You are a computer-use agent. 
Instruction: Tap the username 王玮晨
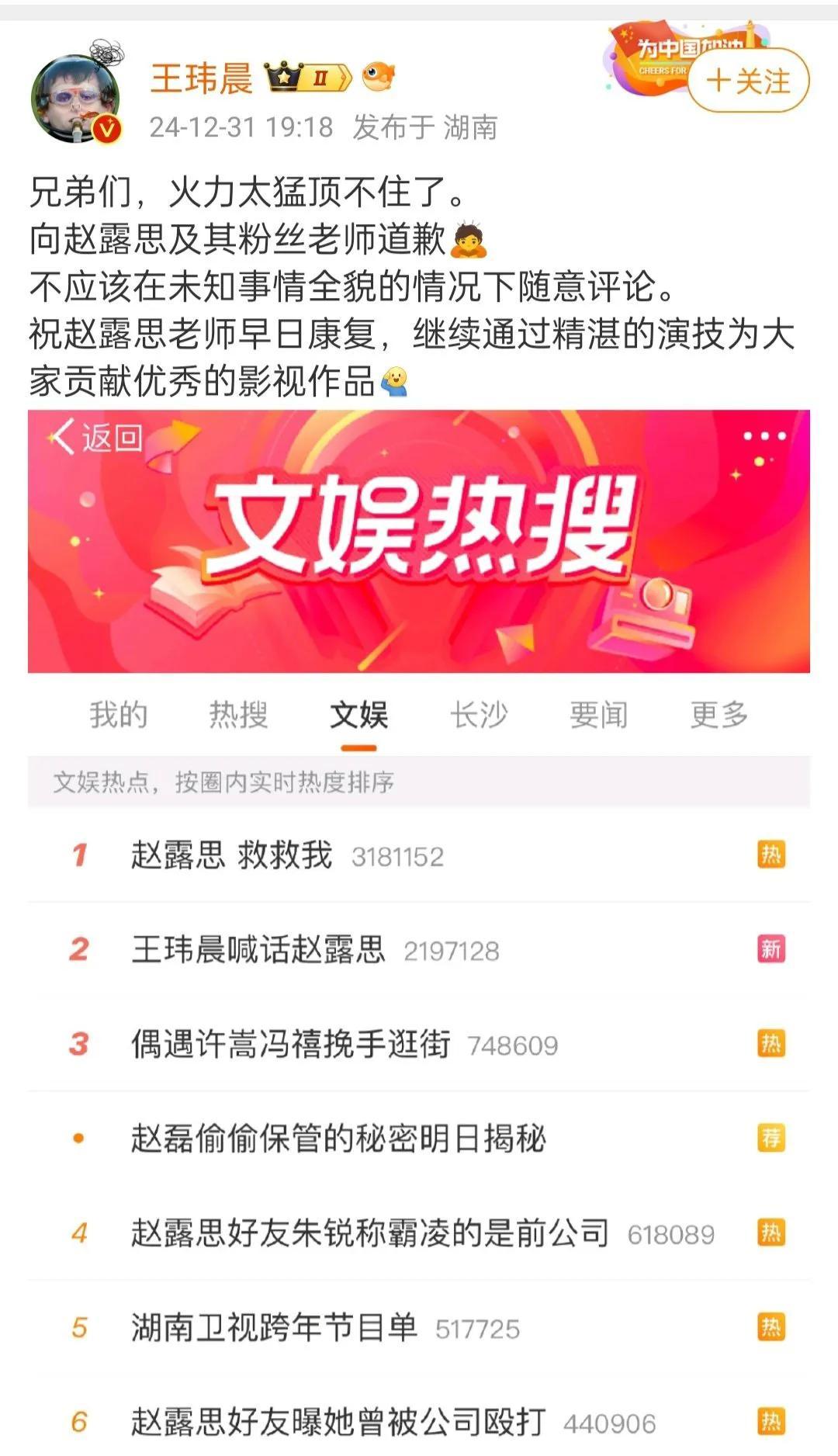point(201,78)
